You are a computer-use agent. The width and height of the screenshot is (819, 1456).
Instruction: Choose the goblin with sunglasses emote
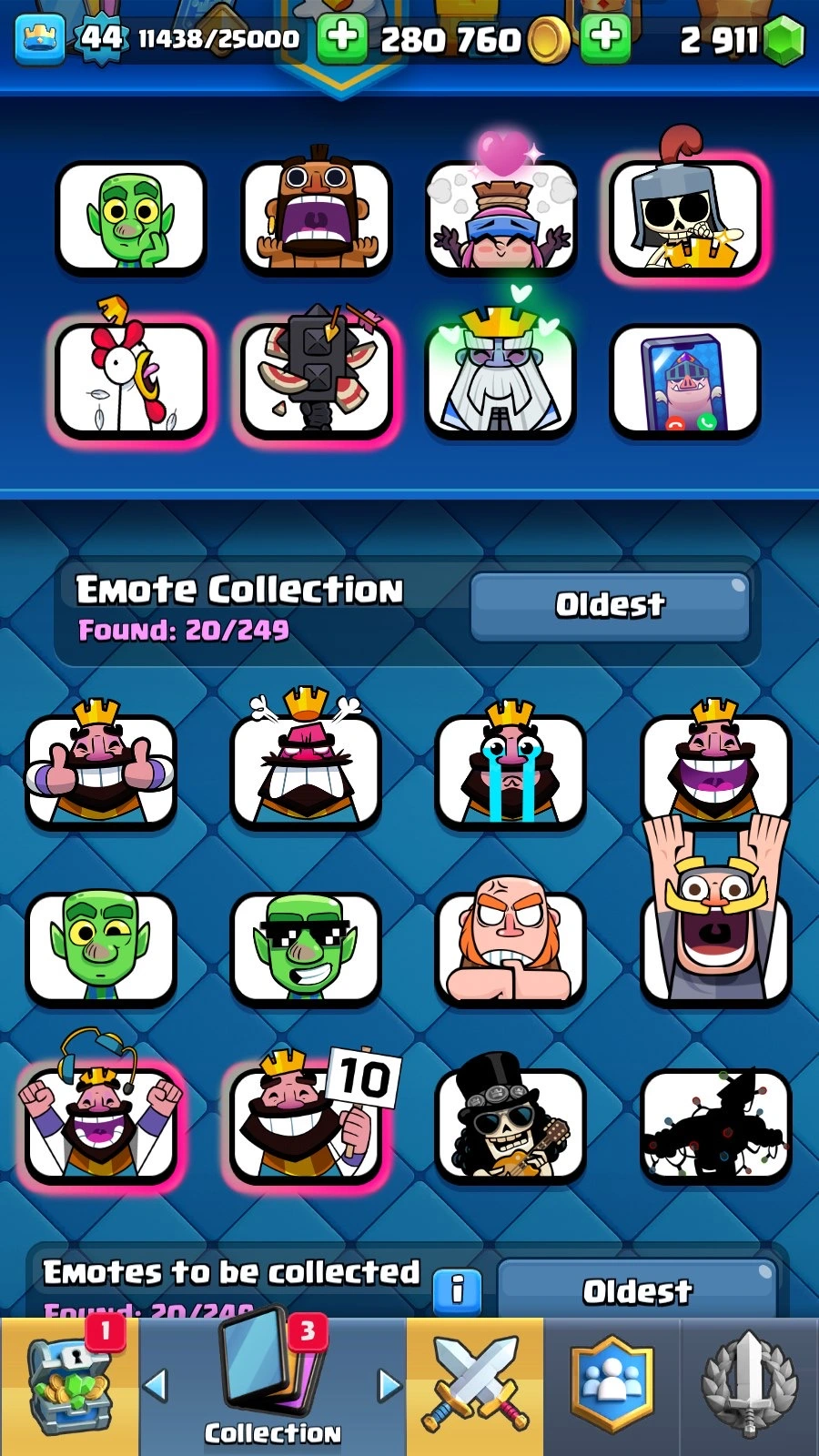click(x=306, y=948)
